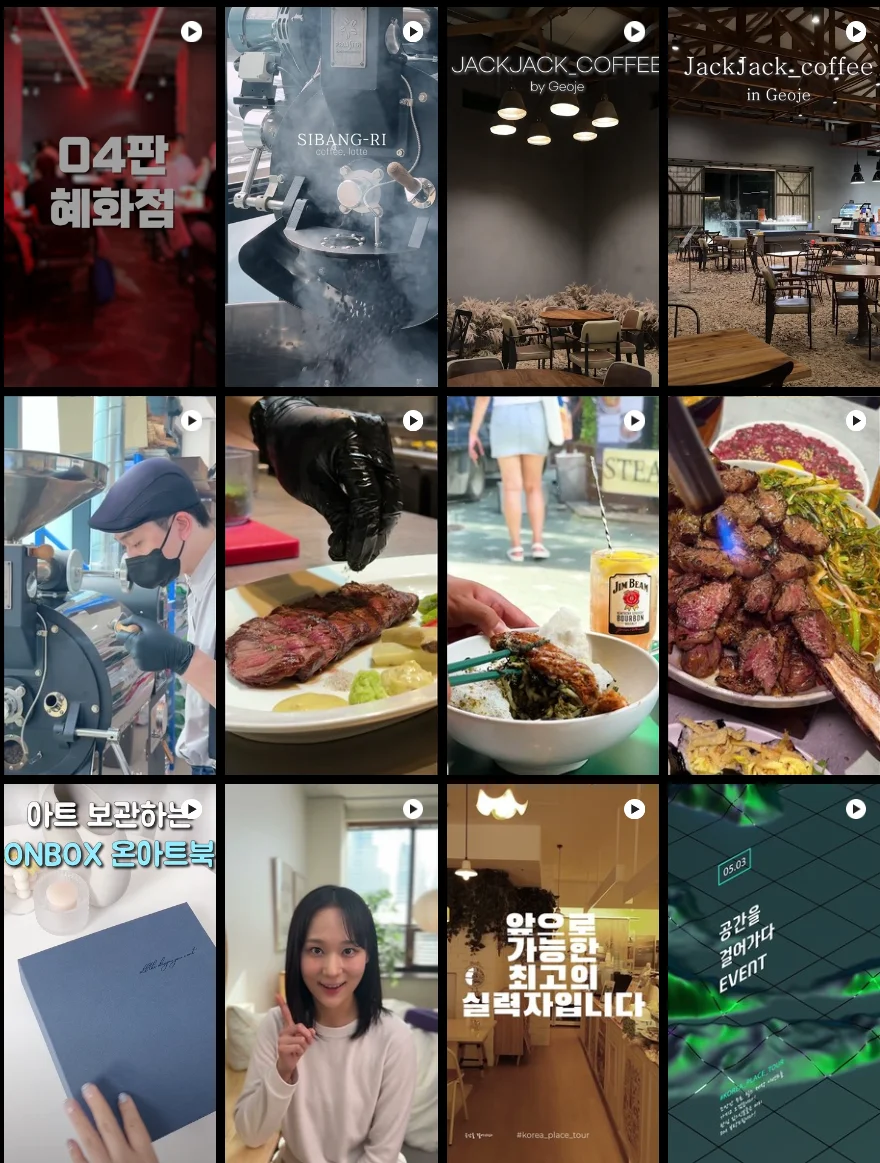The height and width of the screenshot is (1163, 880).
Task: Open JACKJACK_COFFEE by Geoje video
Action: [x=553, y=197]
